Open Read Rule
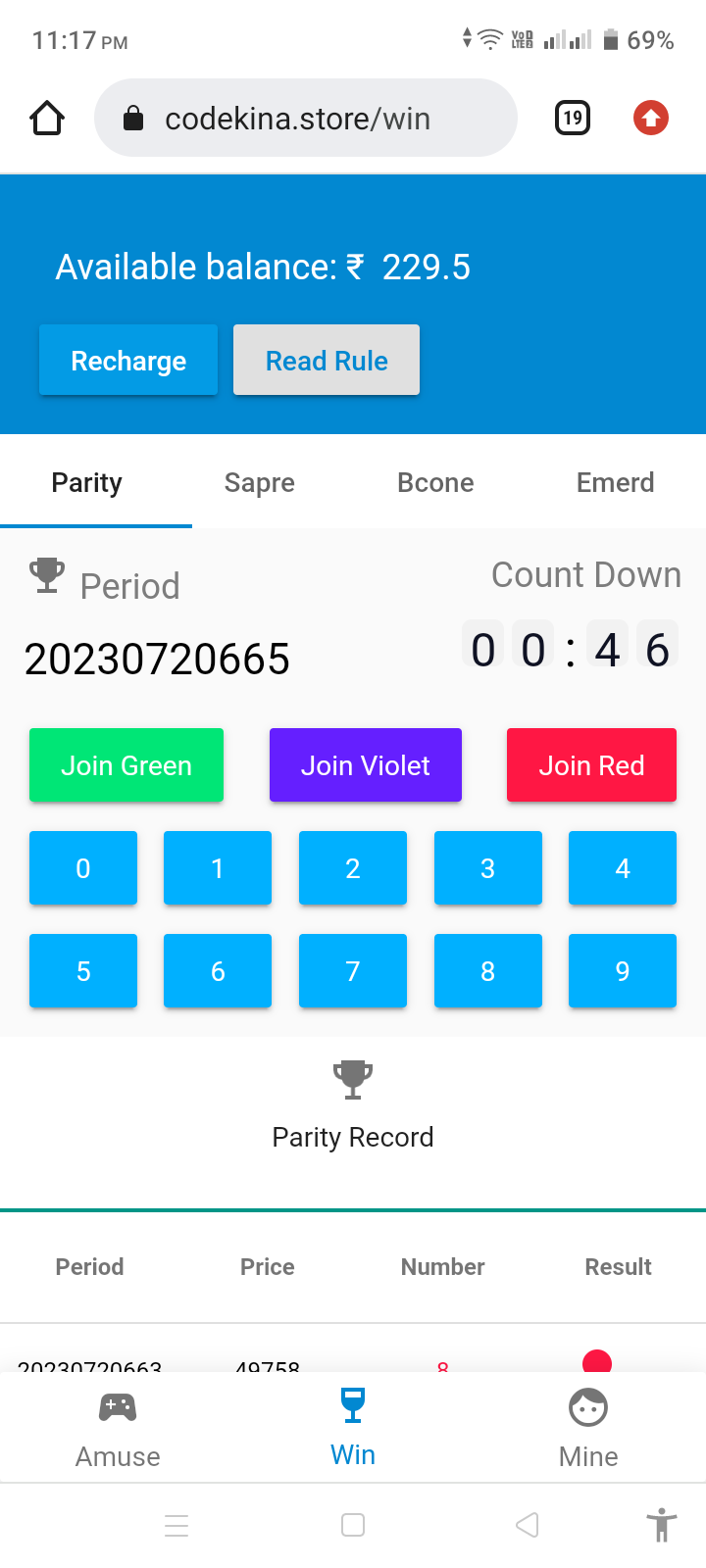The width and height of the screenshot is (706, 1568). tap(327, 360)
